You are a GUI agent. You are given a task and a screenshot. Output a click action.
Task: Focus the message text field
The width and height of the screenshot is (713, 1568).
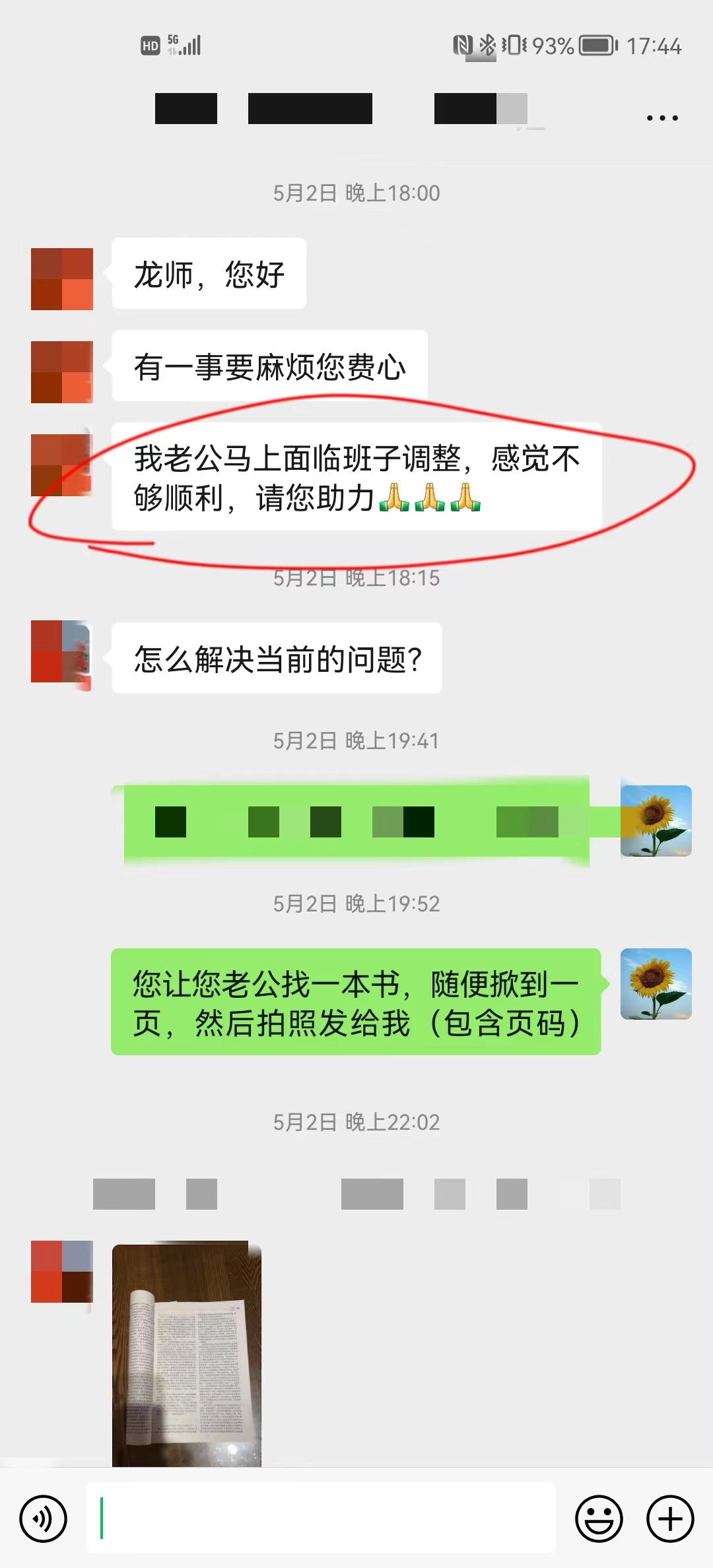point(321,1519)
